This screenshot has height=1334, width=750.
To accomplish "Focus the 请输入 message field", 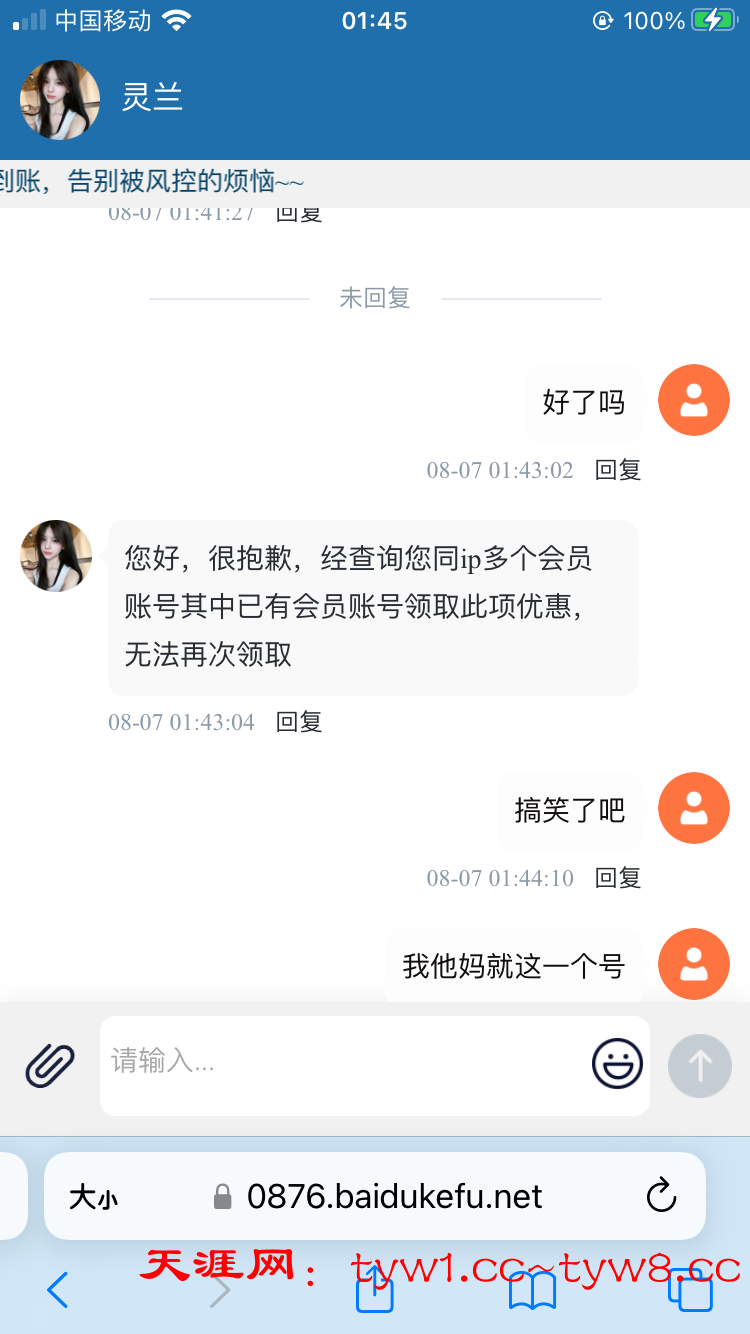I will click(340, 1062).
